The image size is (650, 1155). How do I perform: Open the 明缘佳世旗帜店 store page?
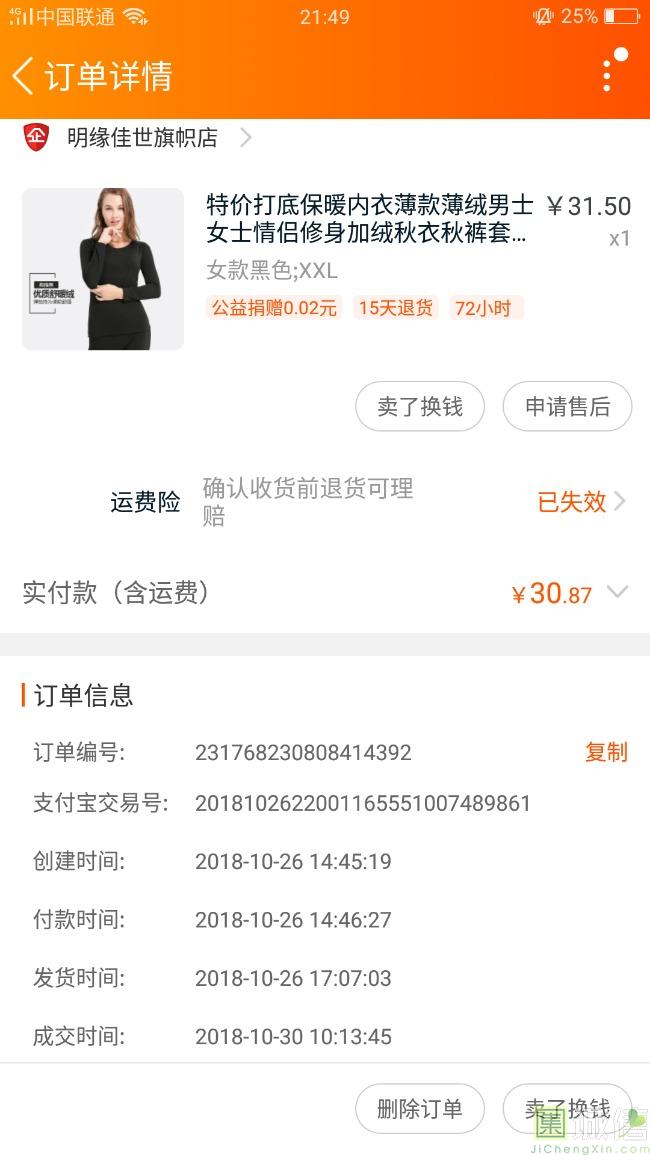[x=142, y=138]
